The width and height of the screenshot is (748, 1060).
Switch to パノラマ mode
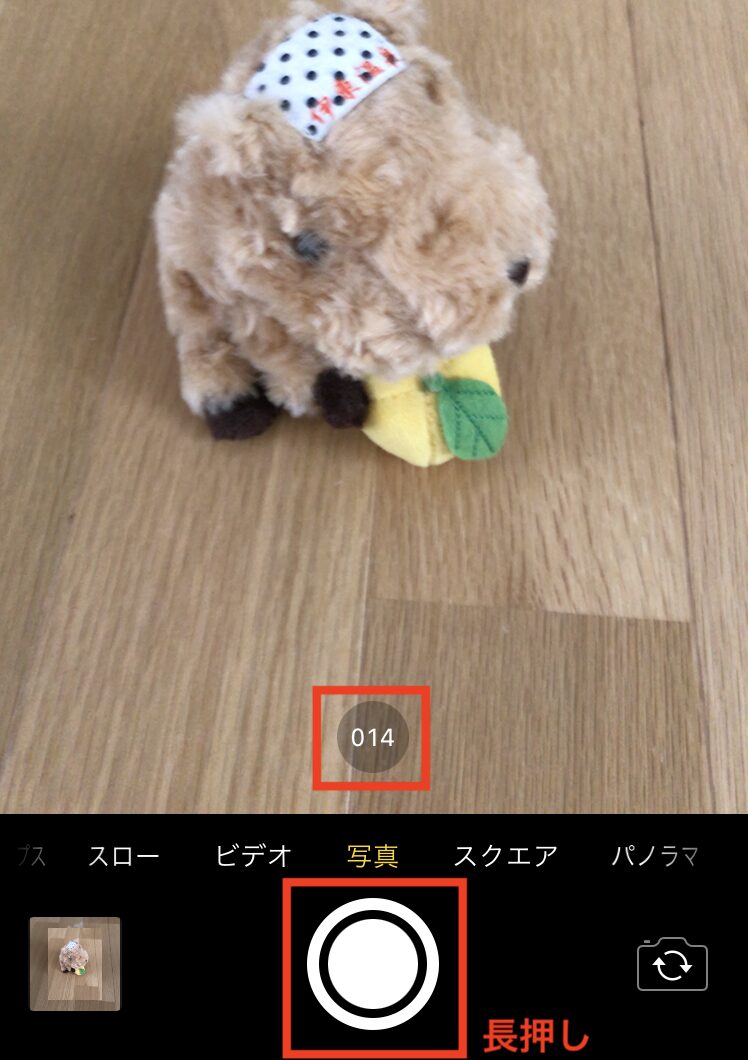(654, 856)
